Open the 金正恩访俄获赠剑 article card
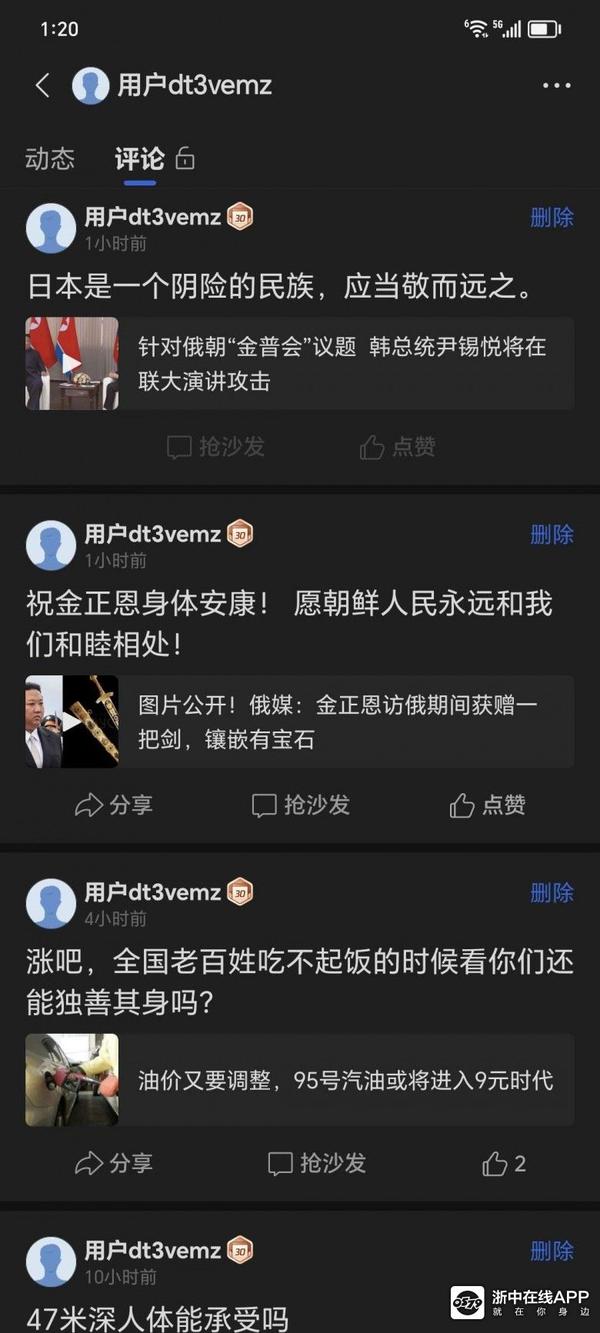The image size is (600, 1333). coord(299,722)
